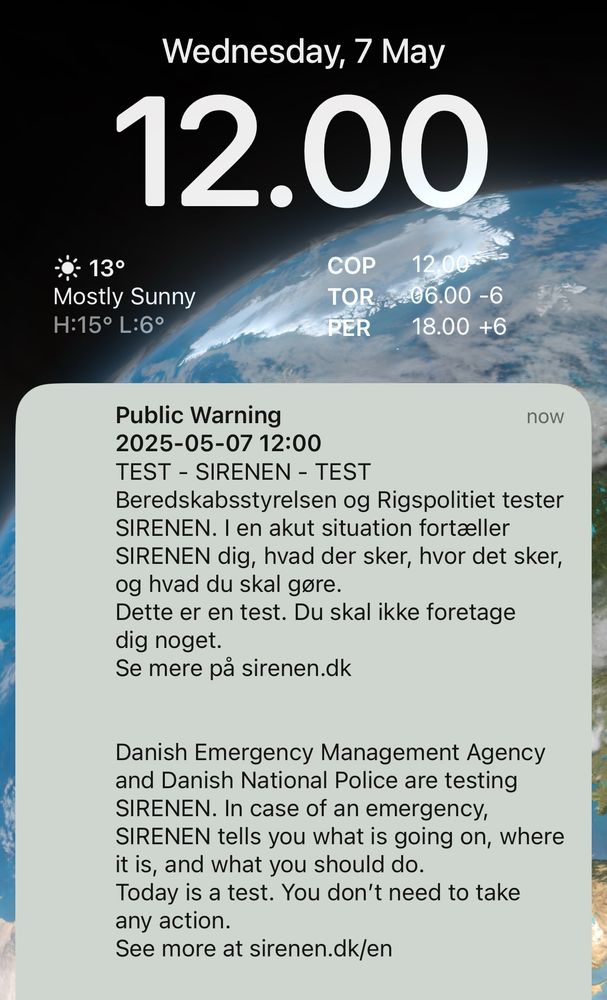This screenshot has width=607, height=1000.
Task: Open the Mostly Sunny weather widget
Action: click(x=125, y=297)
